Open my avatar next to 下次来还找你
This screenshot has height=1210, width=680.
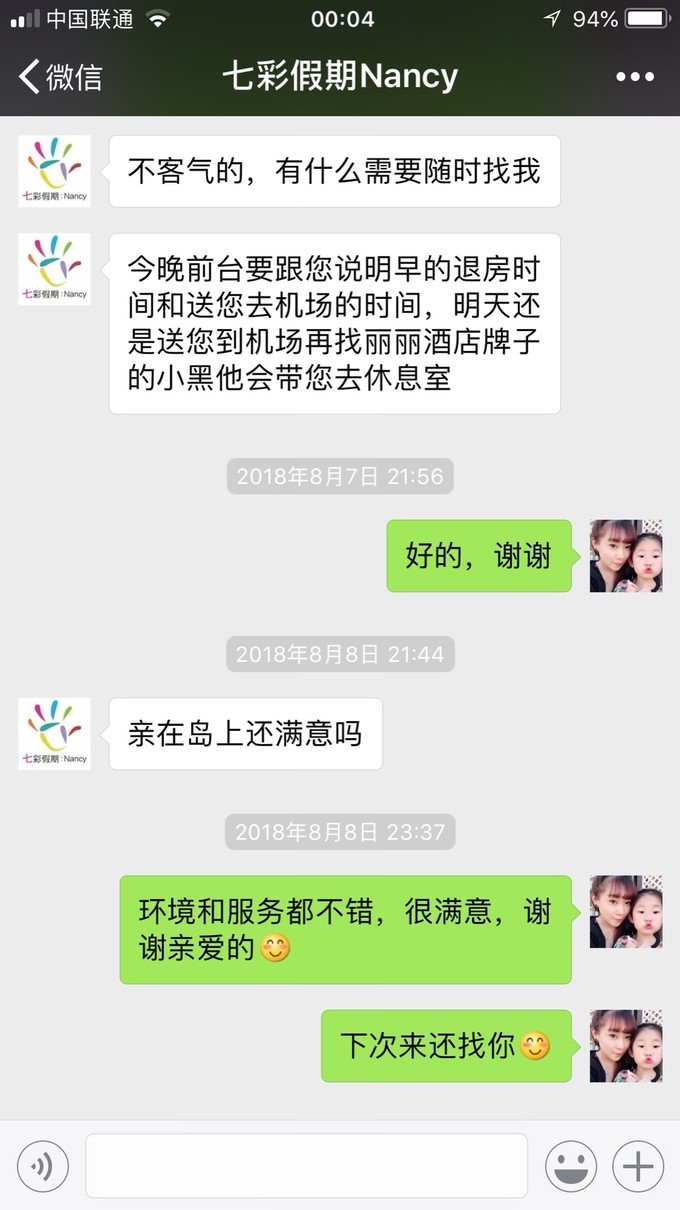pos(626,1046)
